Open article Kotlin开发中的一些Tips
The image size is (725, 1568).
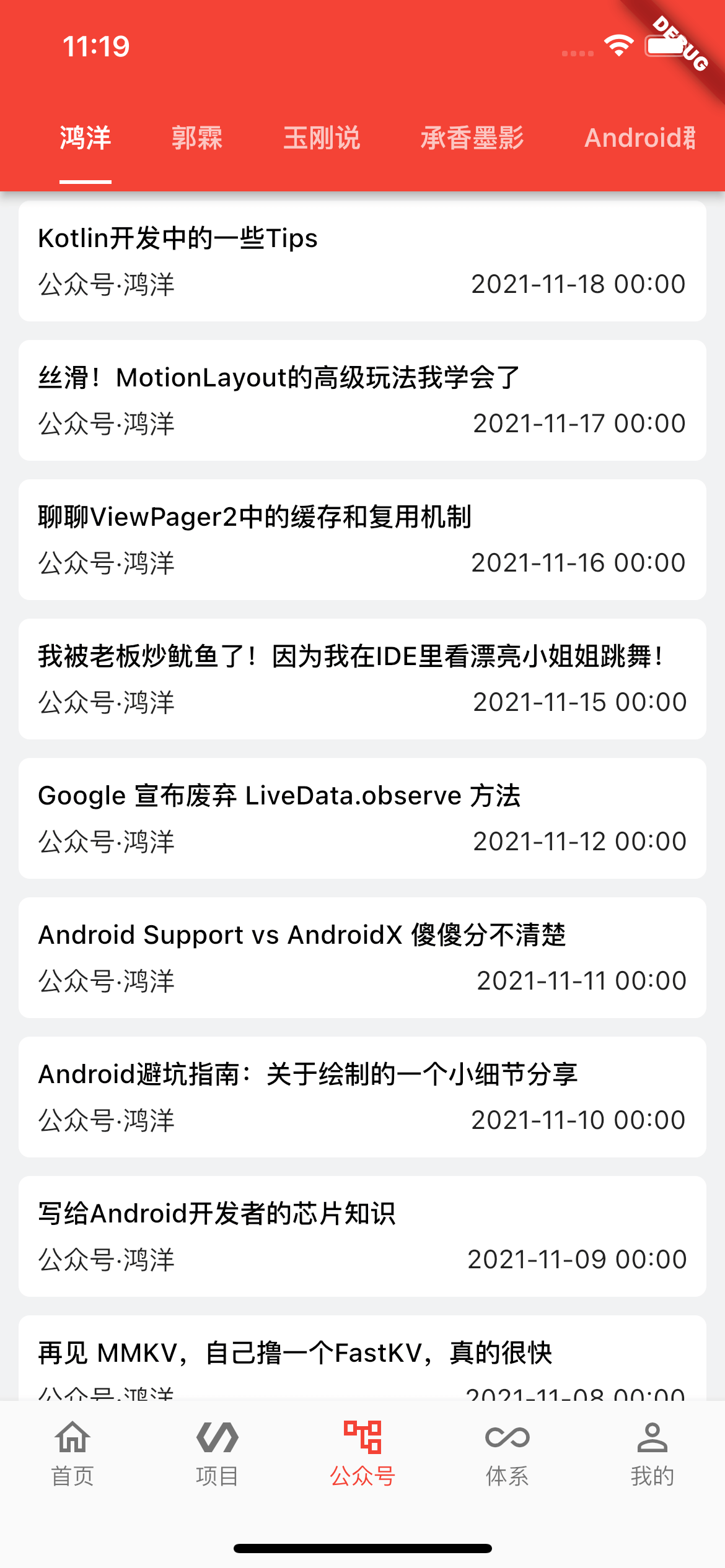[x=362, y=261]
